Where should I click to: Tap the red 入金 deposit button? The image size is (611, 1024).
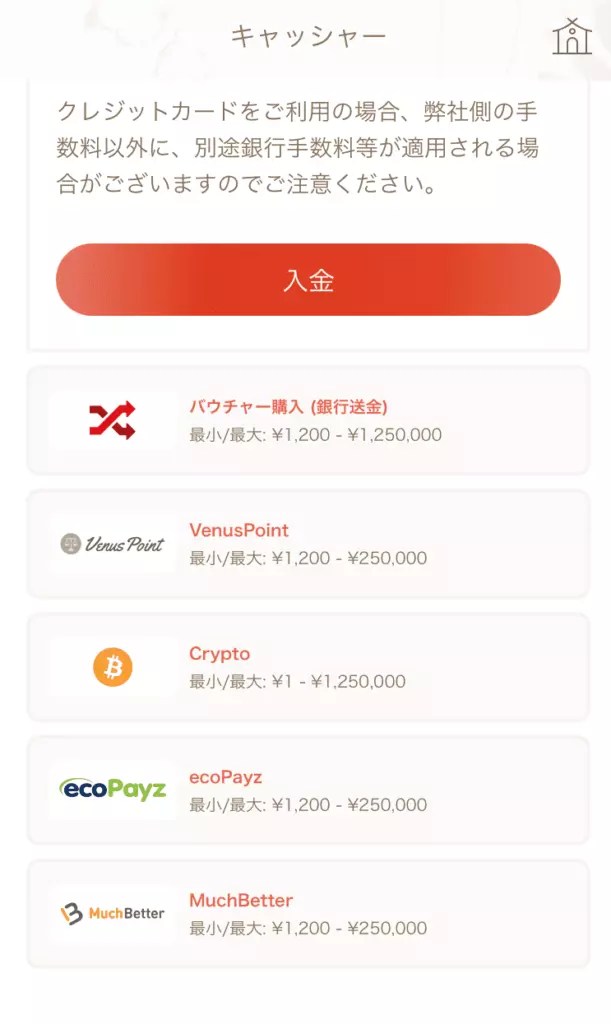308,280
